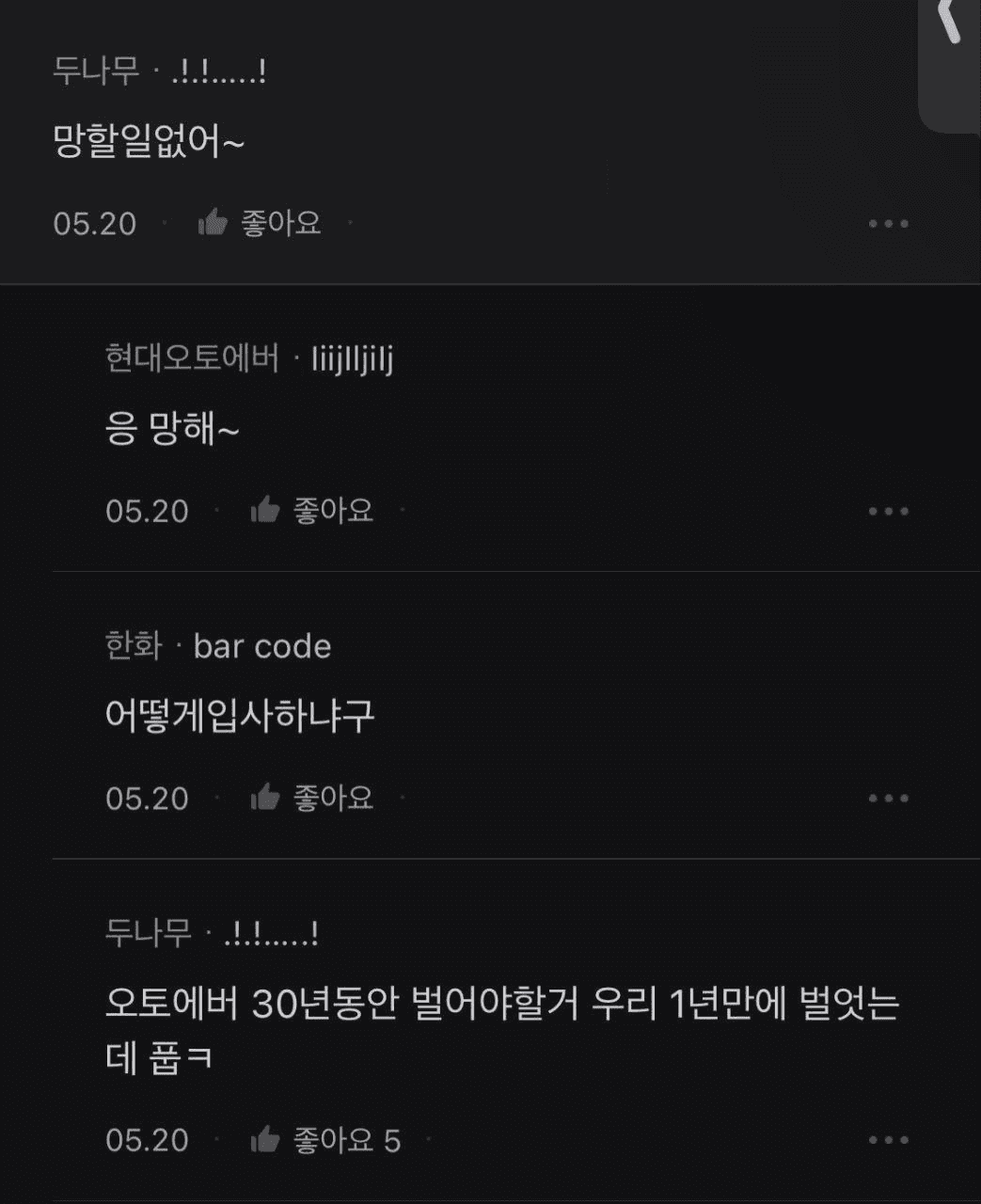The width and height of the screenshot is (981, 1204).
Task: Open the menu on the "오토에버 30년동안" reply
Action: click(x=888, y=1140)
